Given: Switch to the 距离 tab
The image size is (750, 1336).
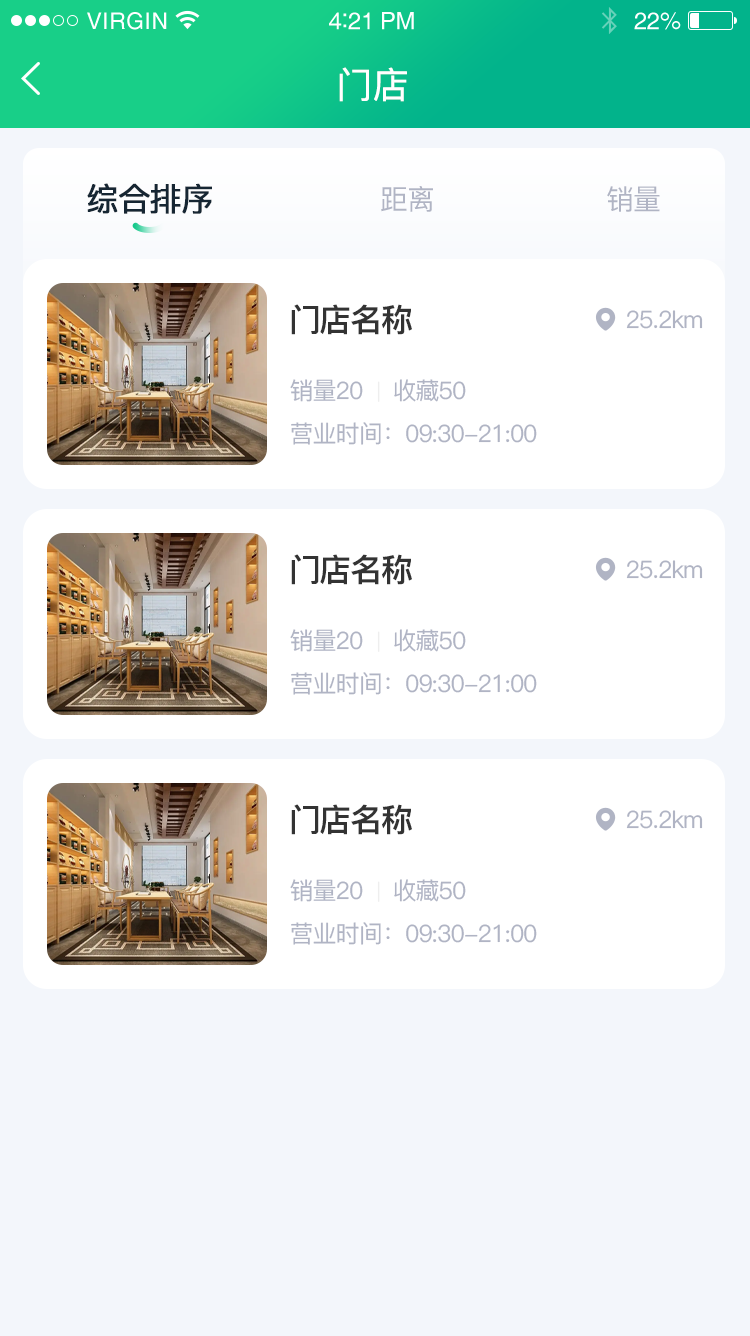Looking at the screenshot, I should pos(407,200).
